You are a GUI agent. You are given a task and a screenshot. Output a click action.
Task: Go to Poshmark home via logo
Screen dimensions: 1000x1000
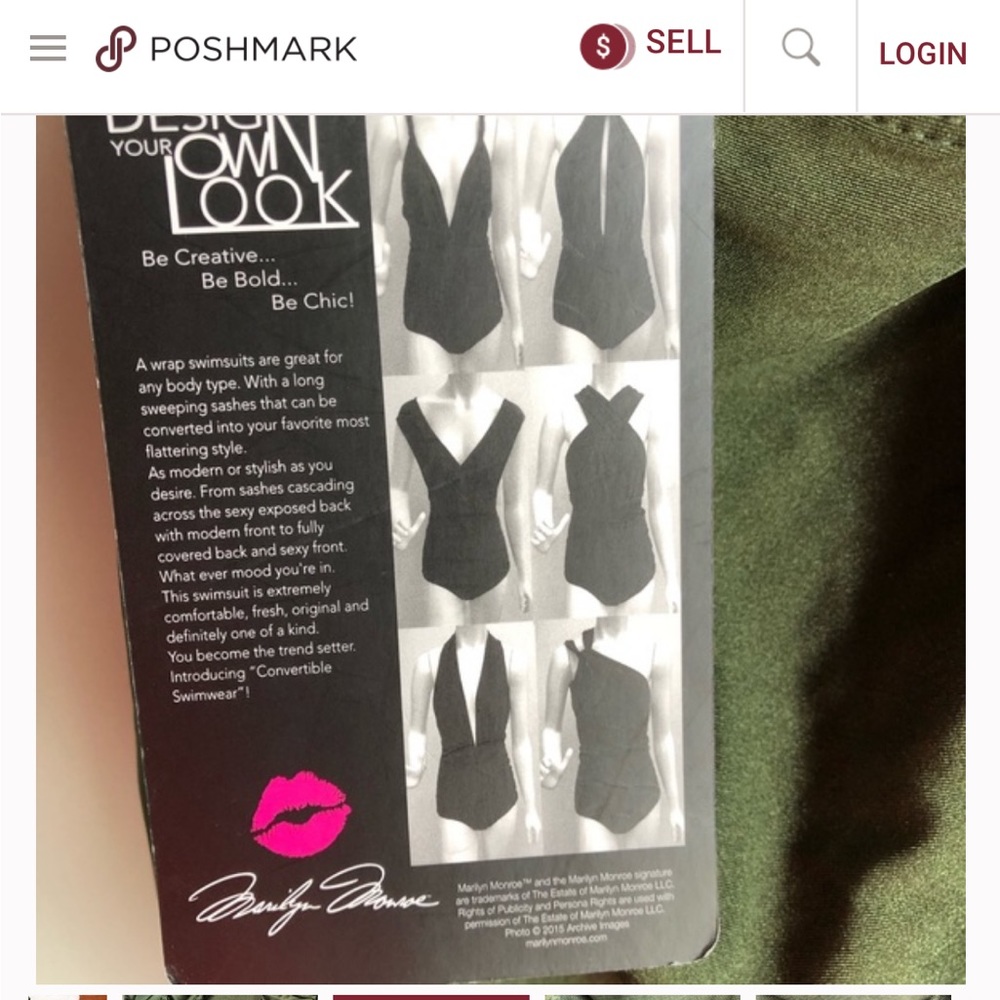pos(226,48)
